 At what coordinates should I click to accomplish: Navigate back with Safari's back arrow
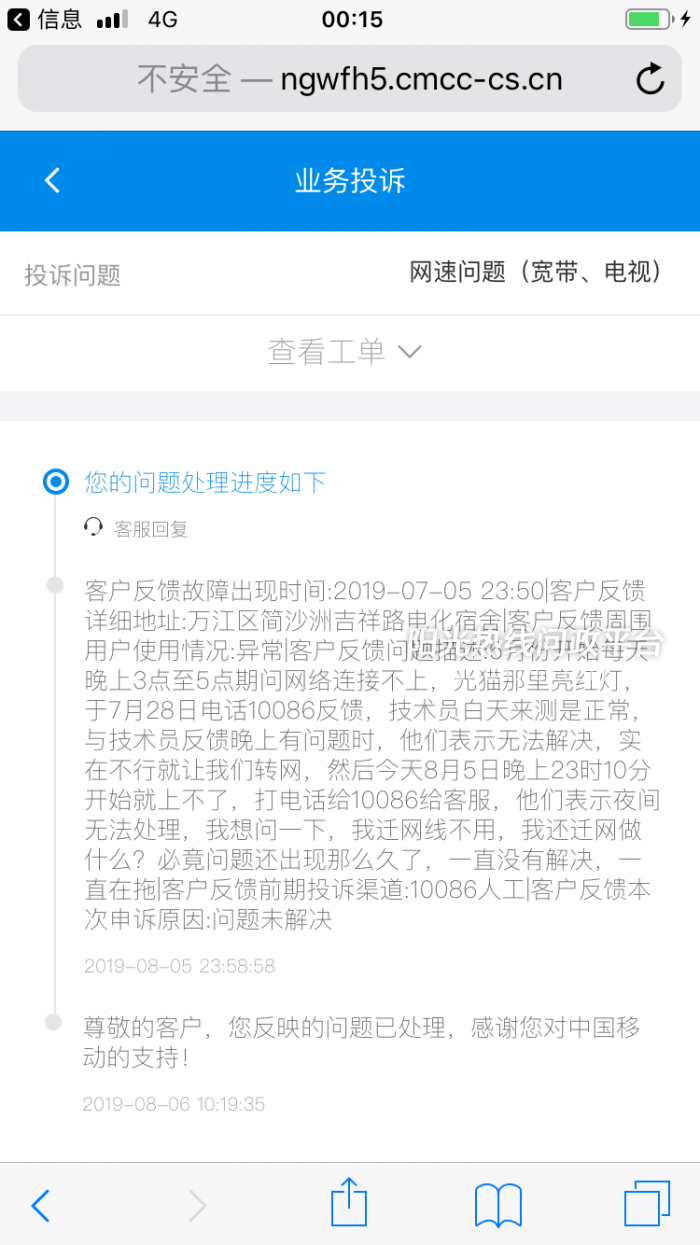40,1206
